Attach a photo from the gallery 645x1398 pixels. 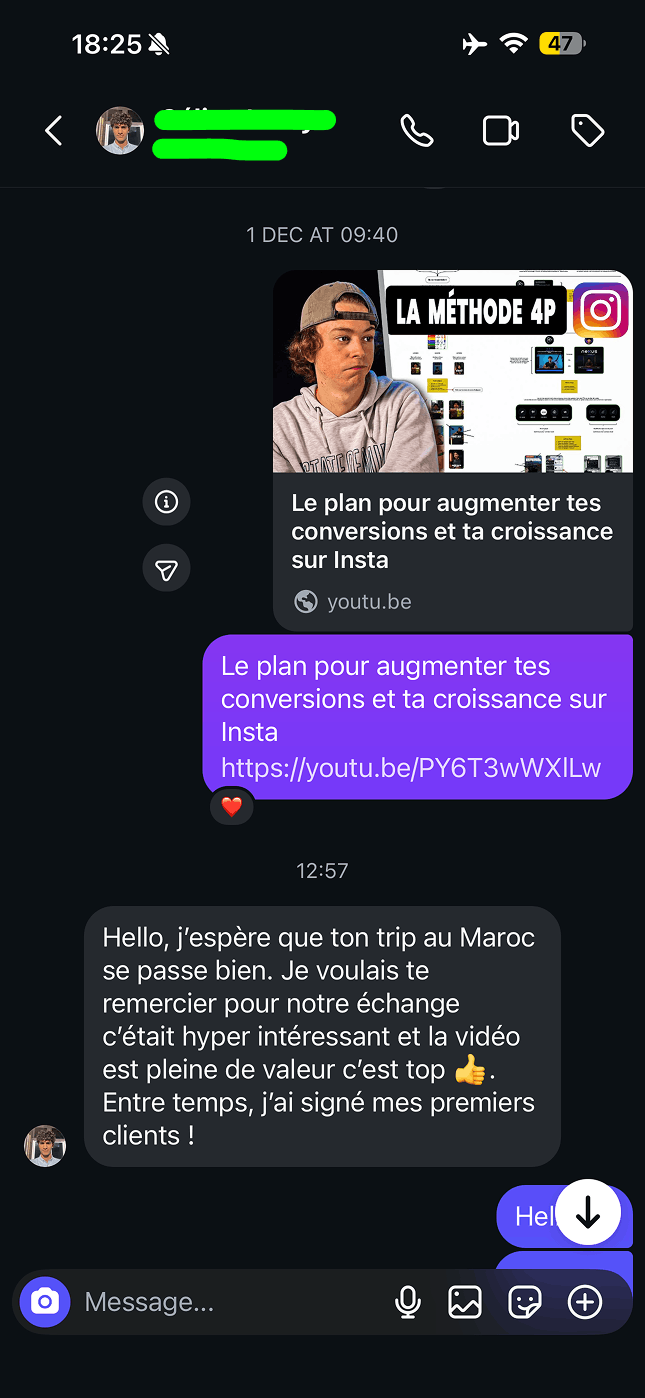click(x=465, y=1302)
